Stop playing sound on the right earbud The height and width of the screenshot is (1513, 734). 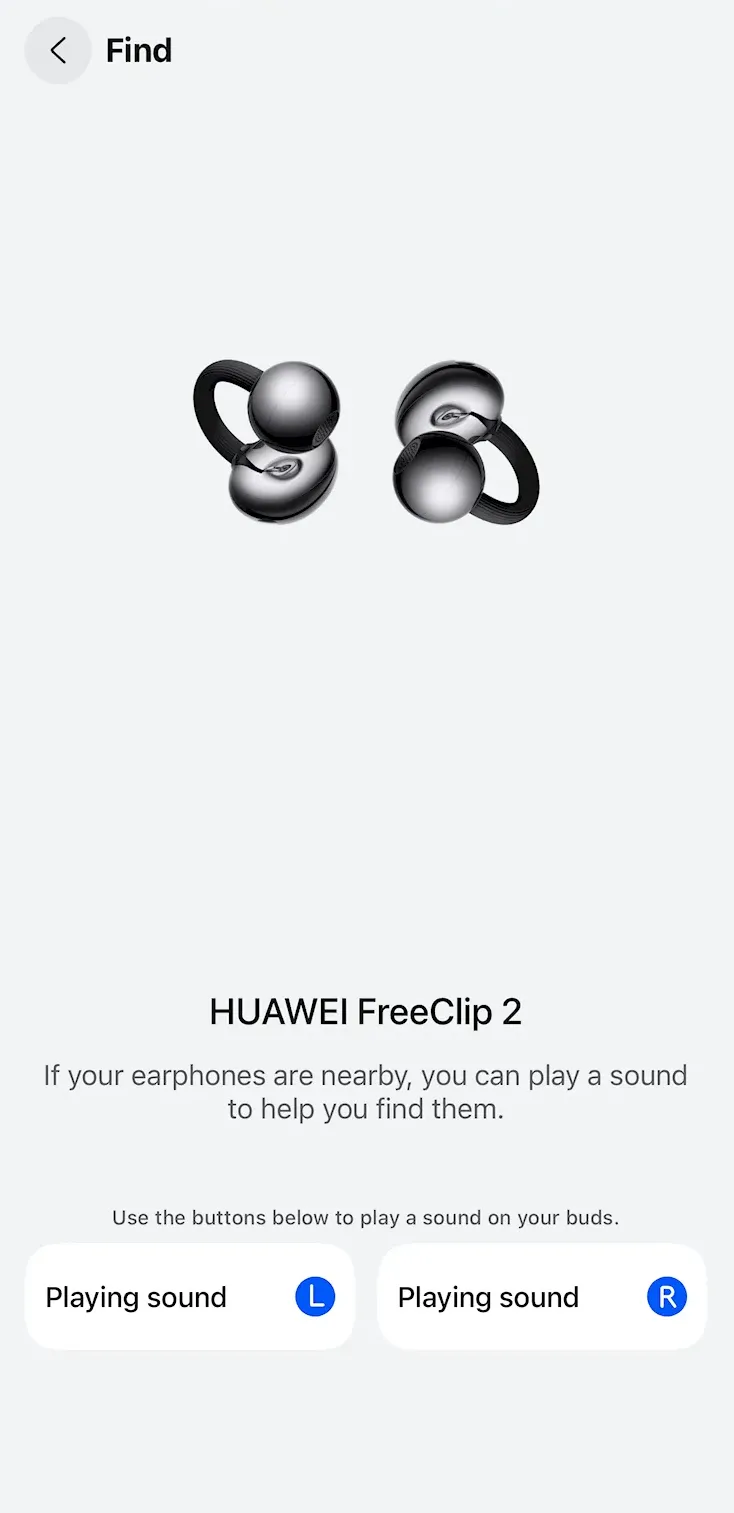point(541,1297)
